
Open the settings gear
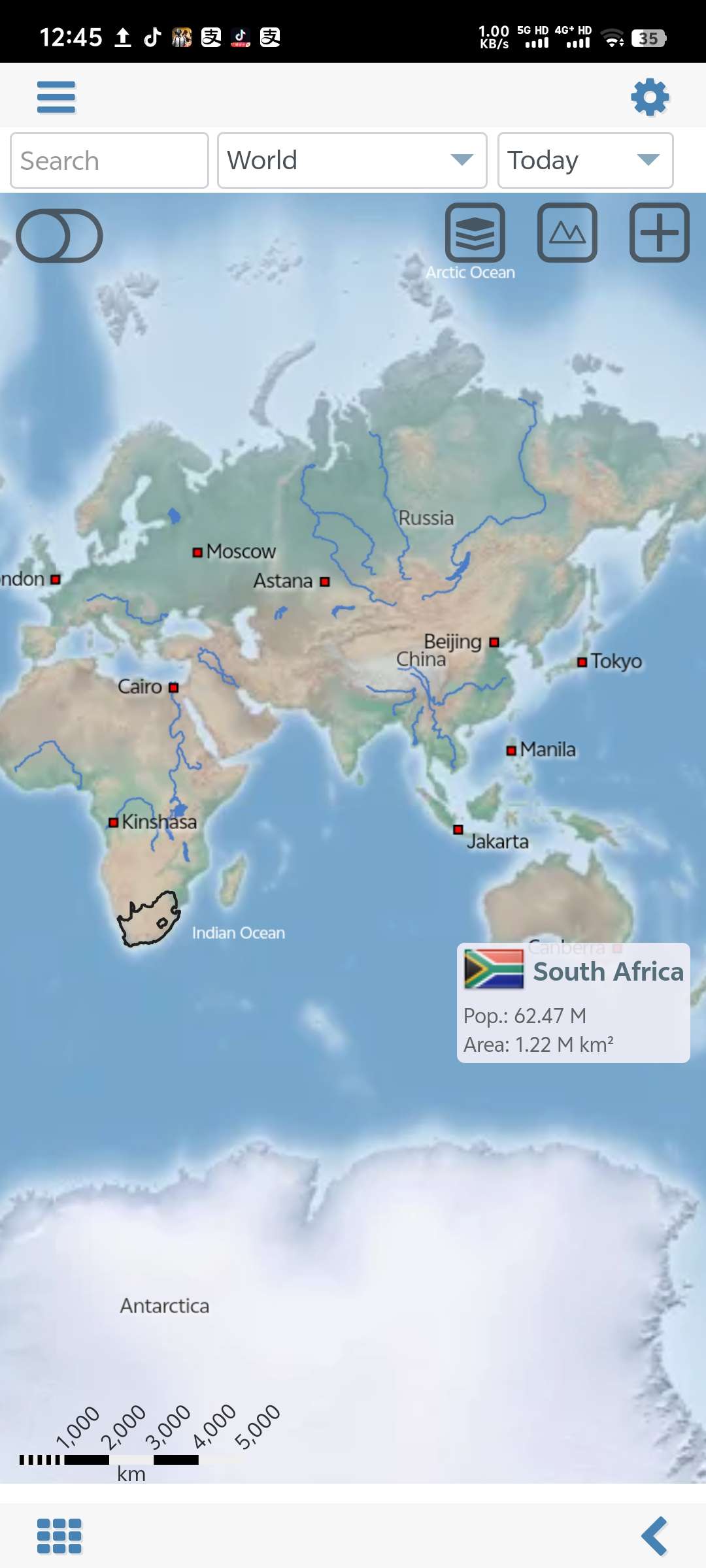pos(650,97)
